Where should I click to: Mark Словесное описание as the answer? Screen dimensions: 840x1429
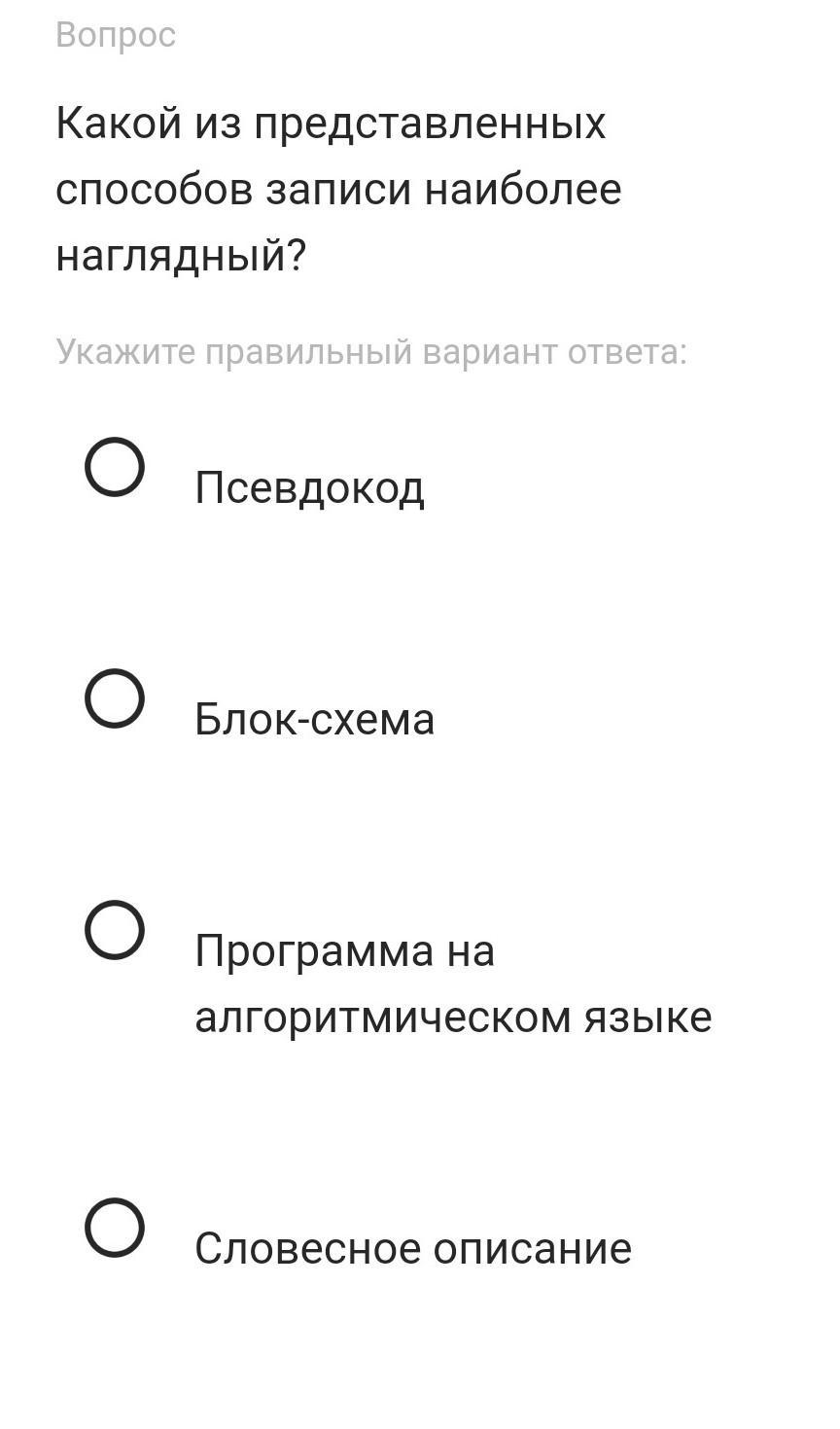click(x=115, y=1228)
